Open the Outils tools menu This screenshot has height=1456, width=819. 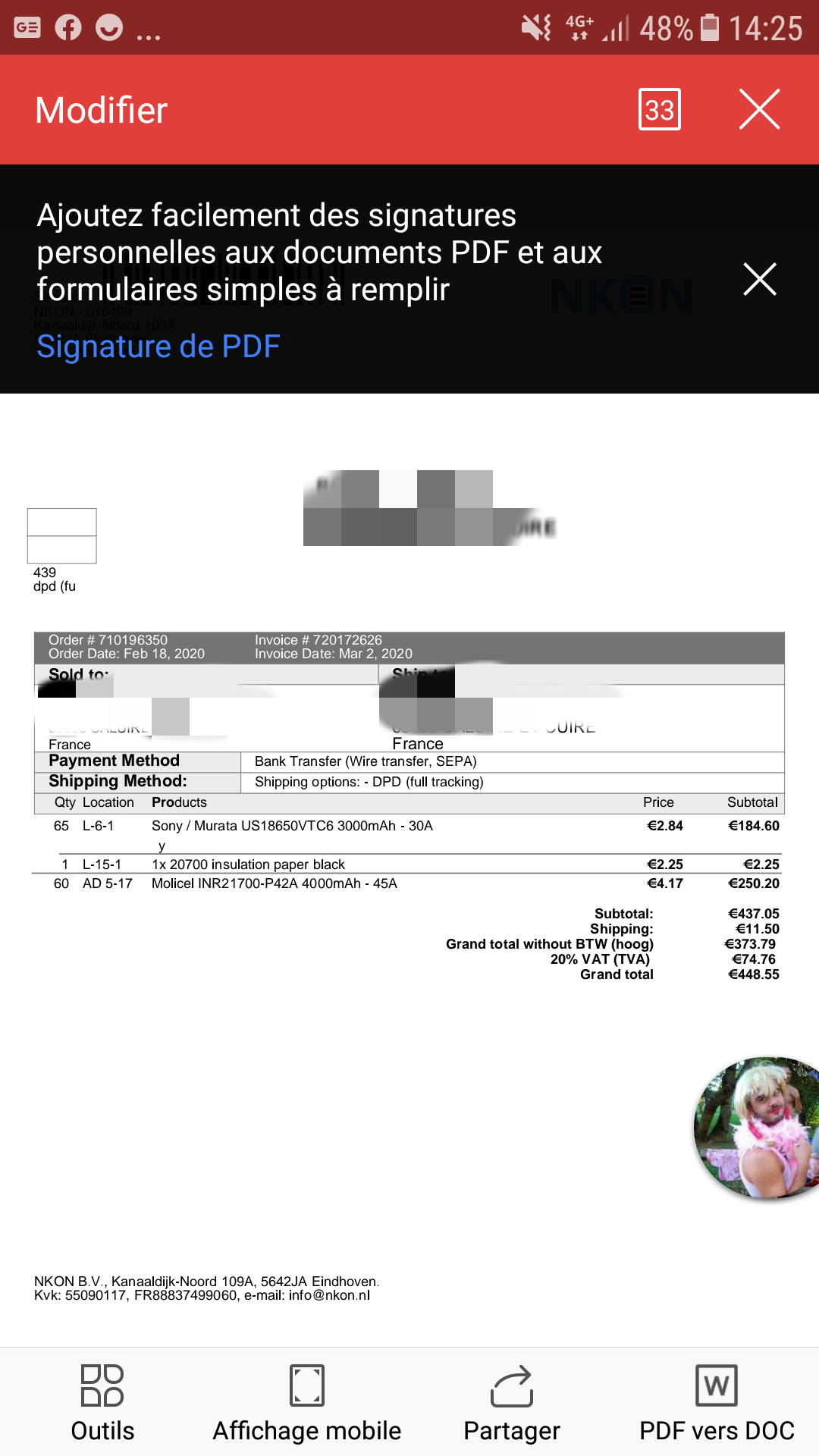[102, 1403]
